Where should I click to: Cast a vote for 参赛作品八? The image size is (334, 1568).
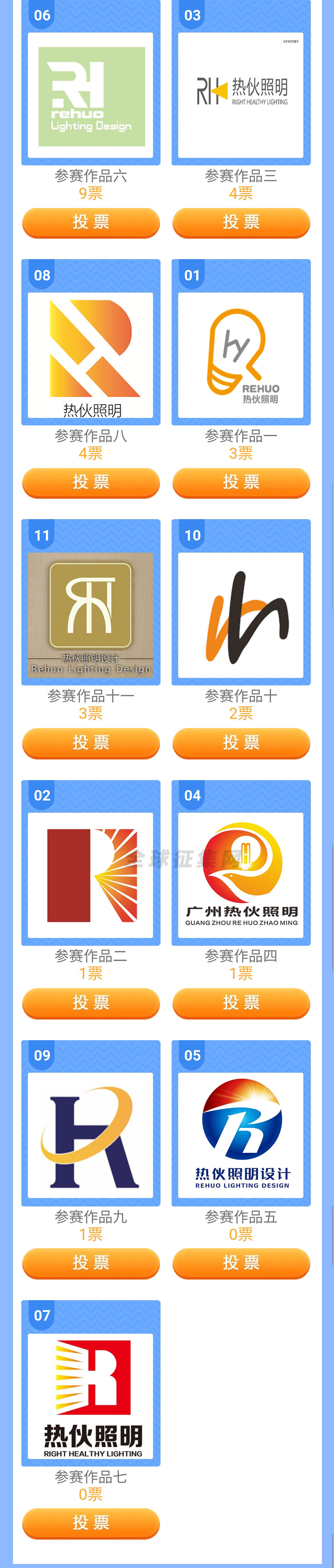[91, 482]
